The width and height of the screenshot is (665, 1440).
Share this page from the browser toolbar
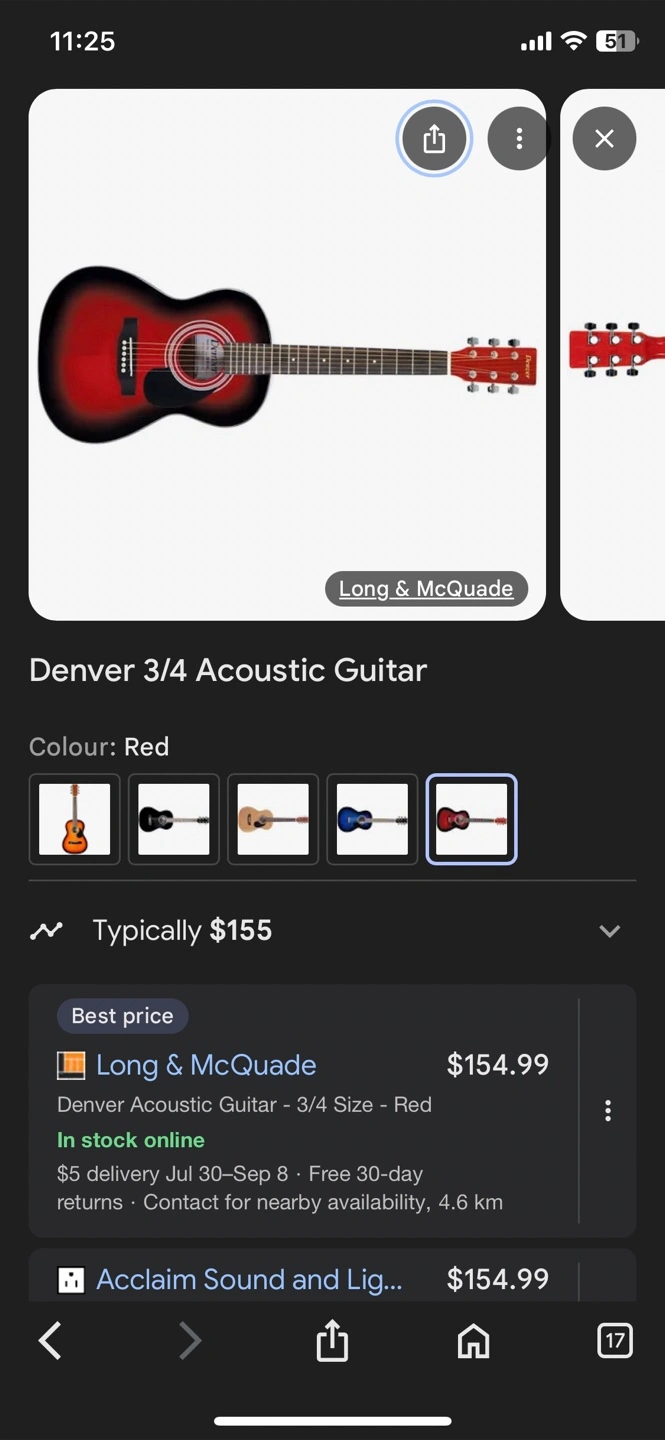coord(332,1341)
